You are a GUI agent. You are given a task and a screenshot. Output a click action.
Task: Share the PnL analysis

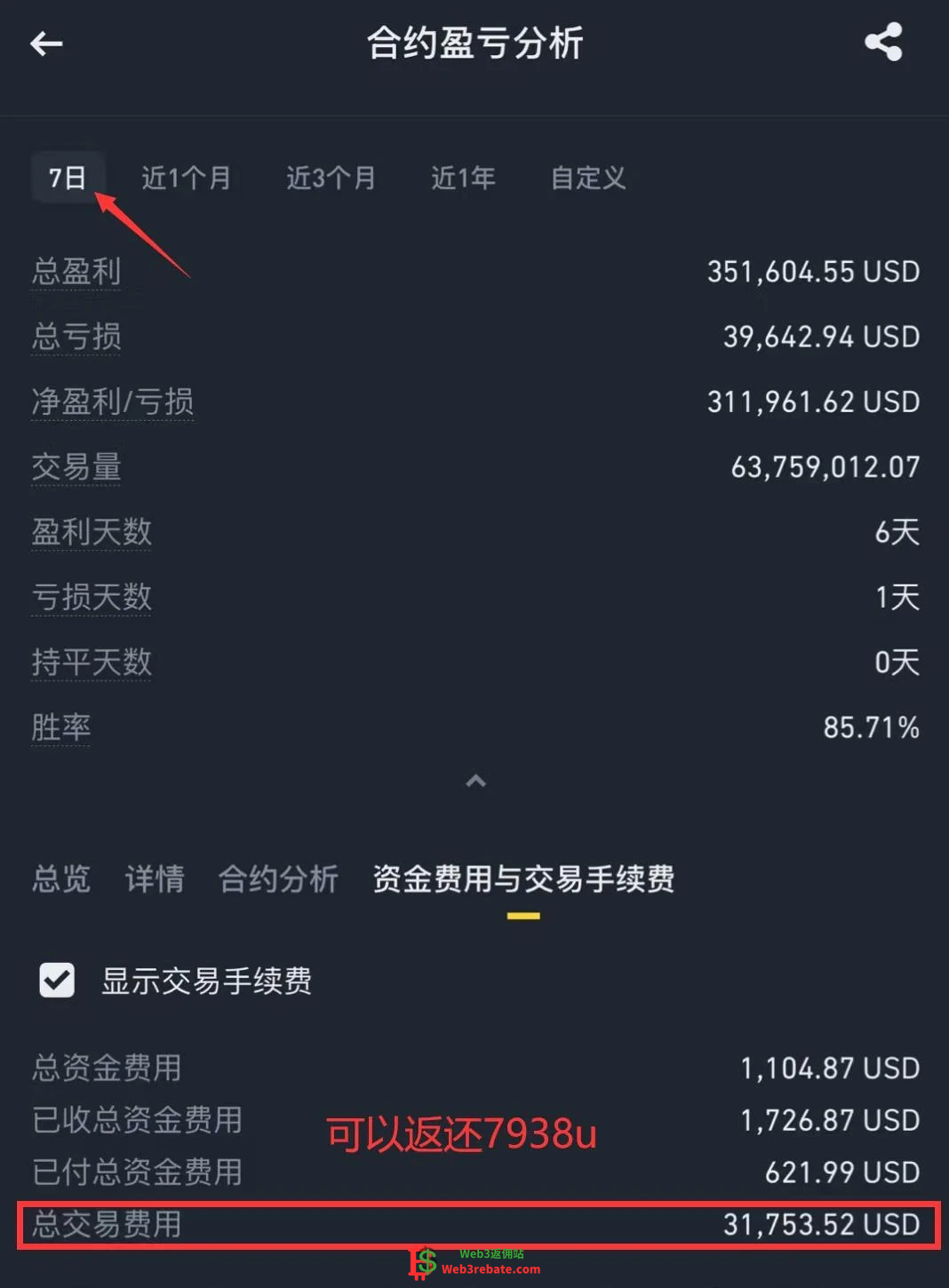(883, 43)
